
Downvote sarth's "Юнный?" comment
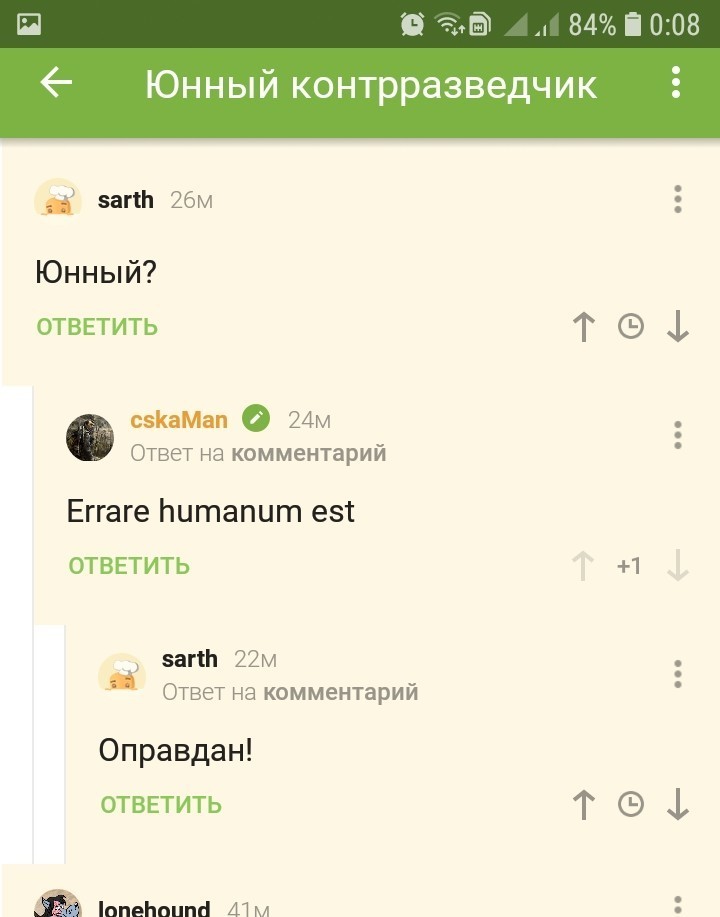coord(678,327)
